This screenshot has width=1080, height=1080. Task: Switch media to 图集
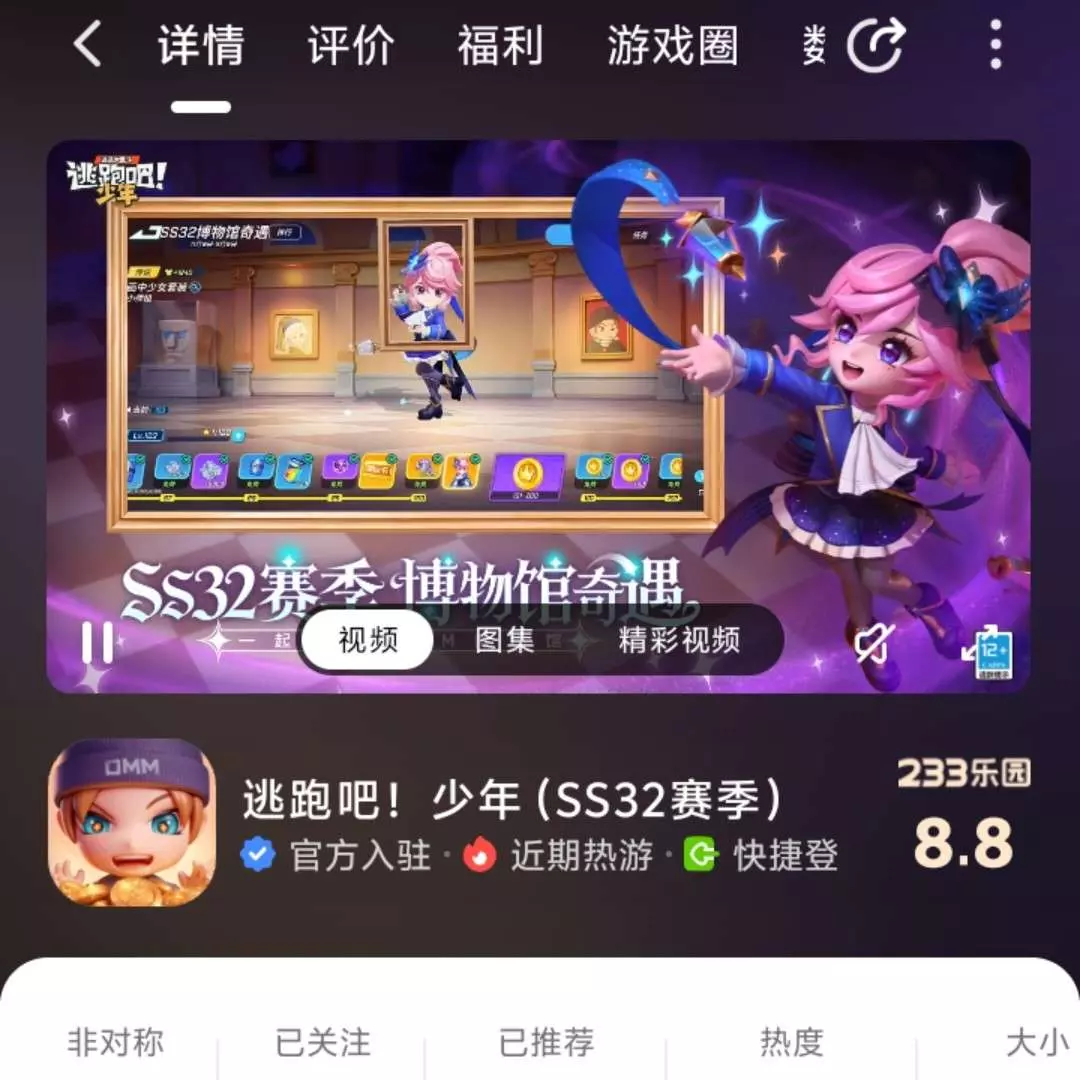pos(505,640)
